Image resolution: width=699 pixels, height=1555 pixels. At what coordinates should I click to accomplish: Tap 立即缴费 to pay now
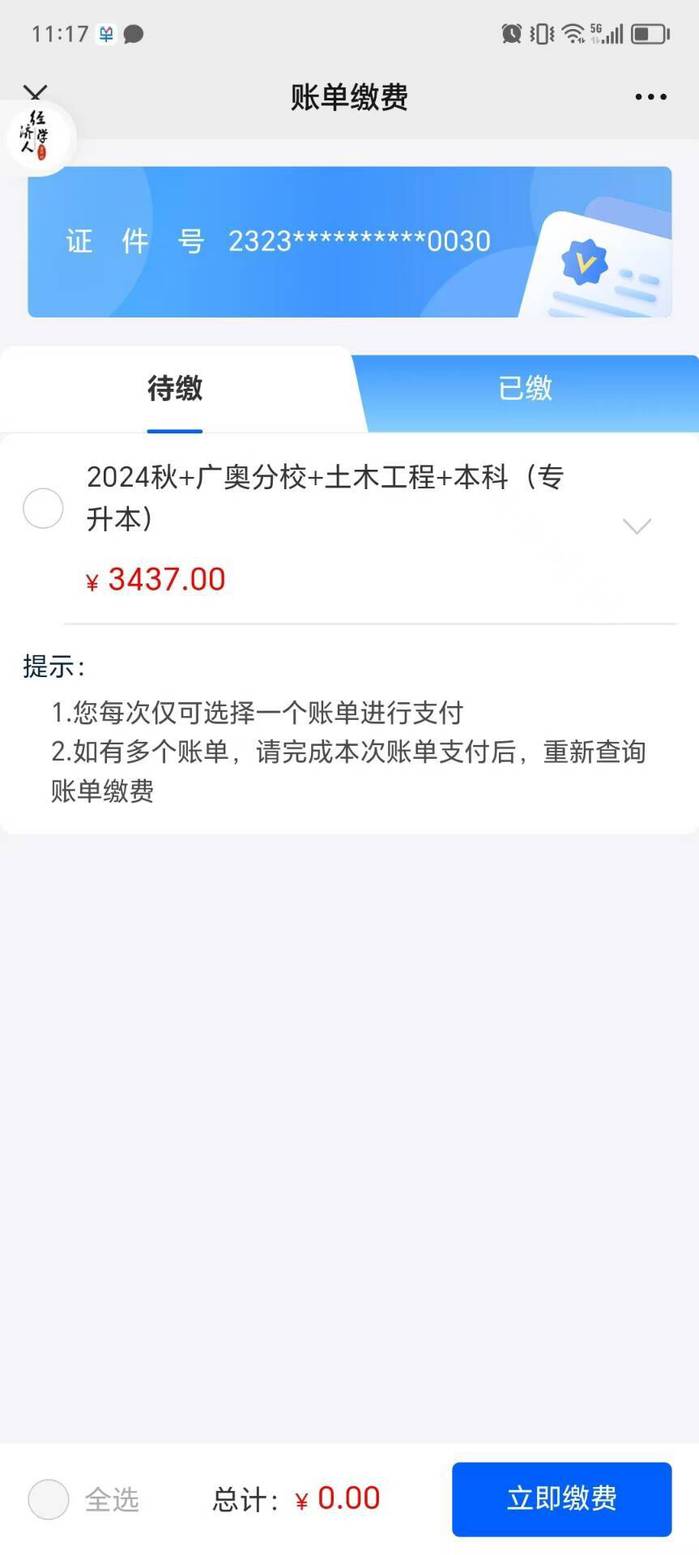(561, 1499)
